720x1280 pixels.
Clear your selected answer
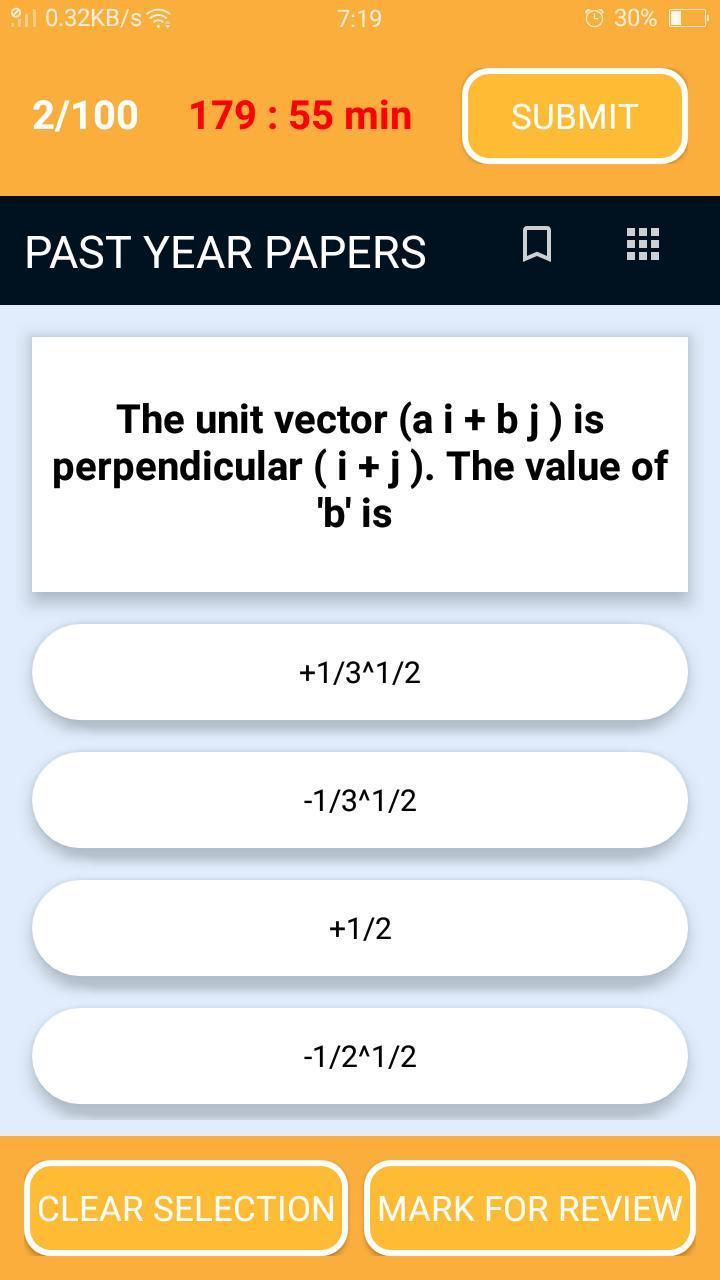pyautogui.click(x=186, y=1208)
